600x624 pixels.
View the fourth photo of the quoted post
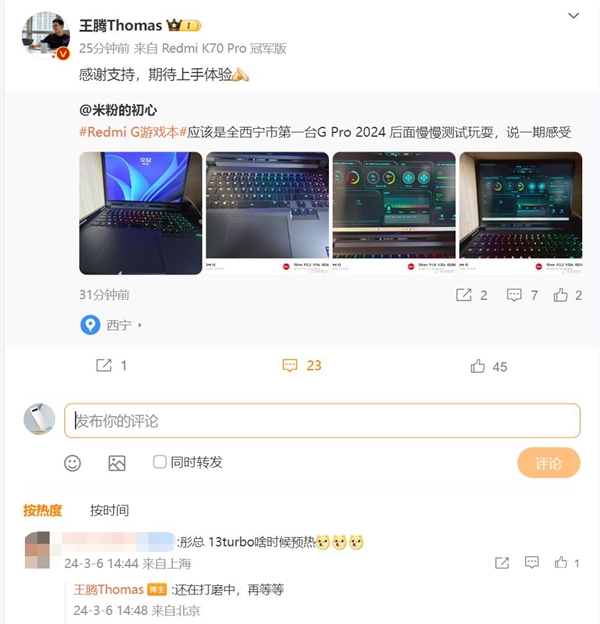click(520, 212)
